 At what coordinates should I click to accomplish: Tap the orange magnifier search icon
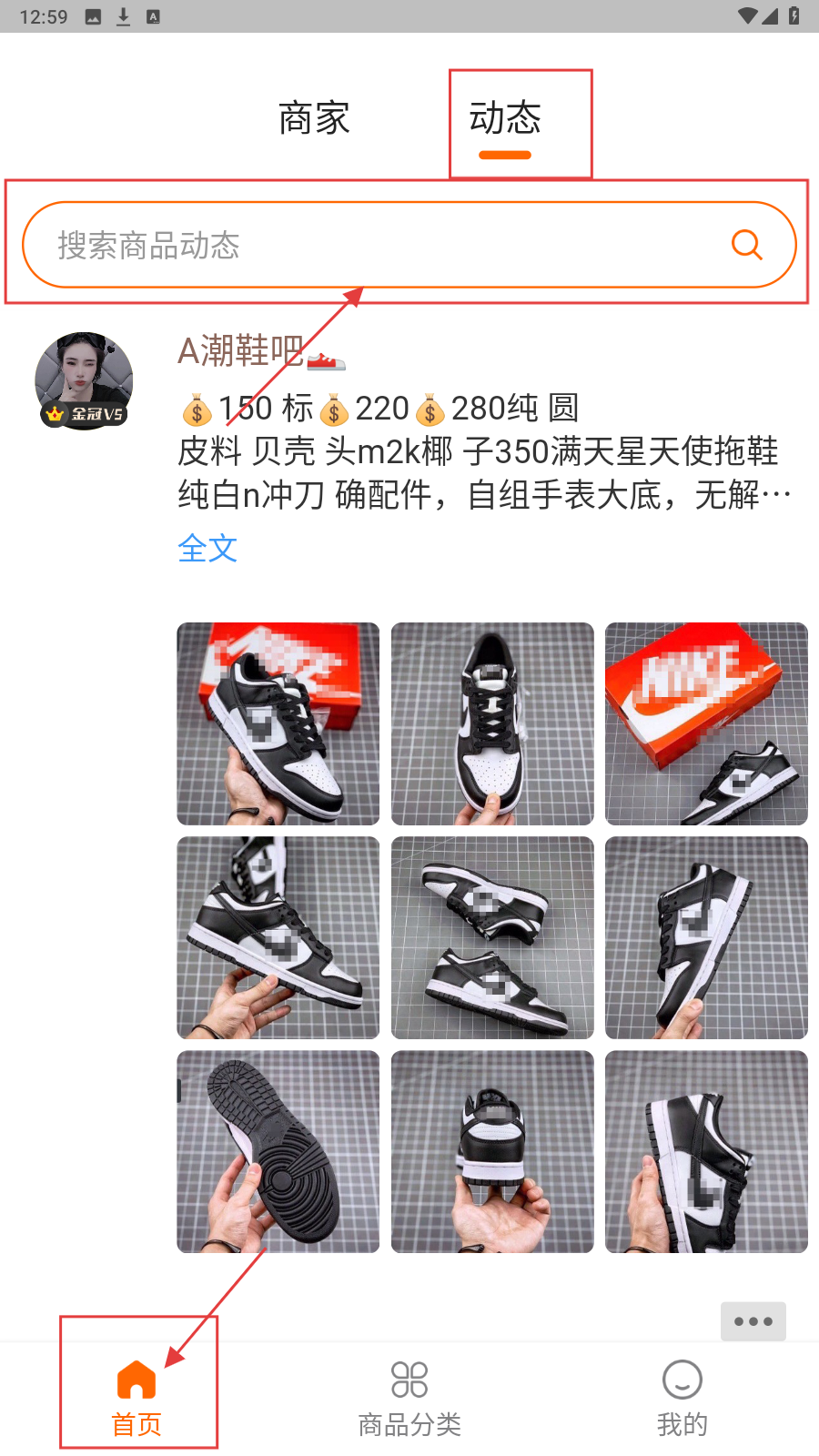tap(746, 244)
